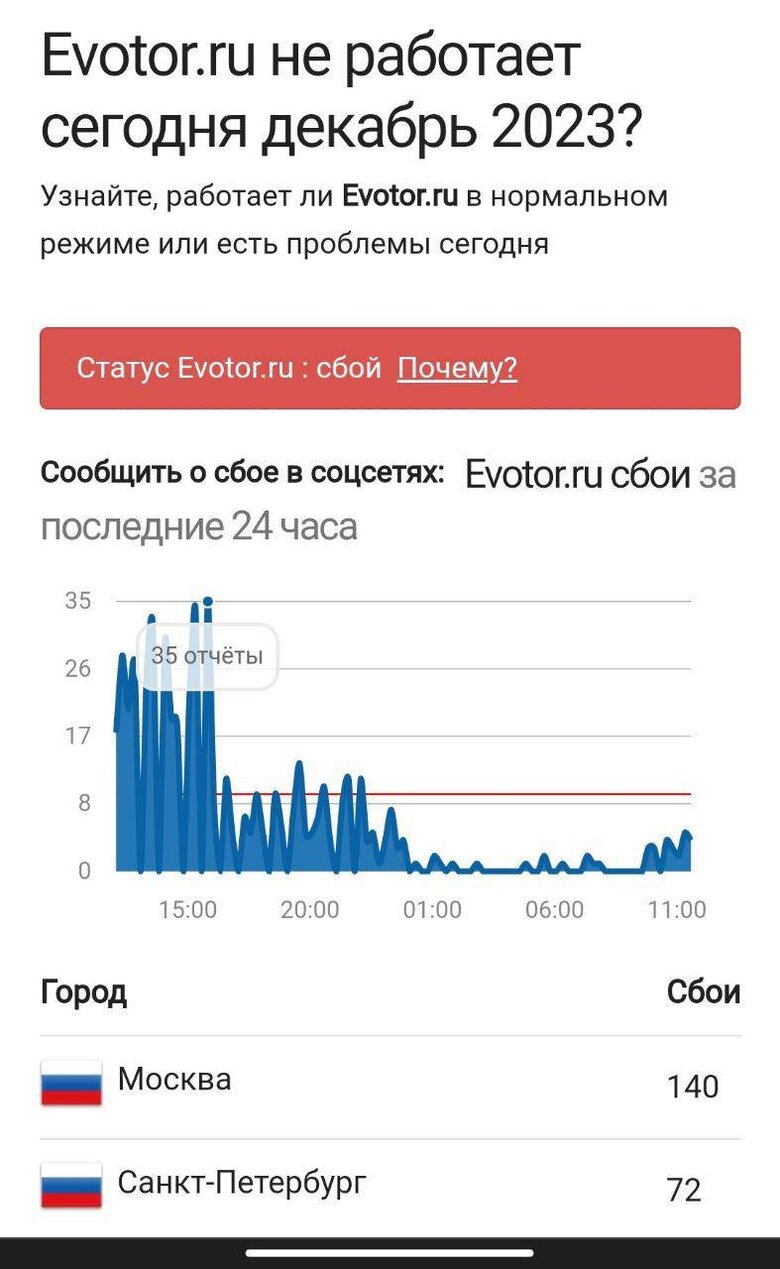780x1269 pixels.
Task: Open the Почему? link
Action: [x=457, y=368]
